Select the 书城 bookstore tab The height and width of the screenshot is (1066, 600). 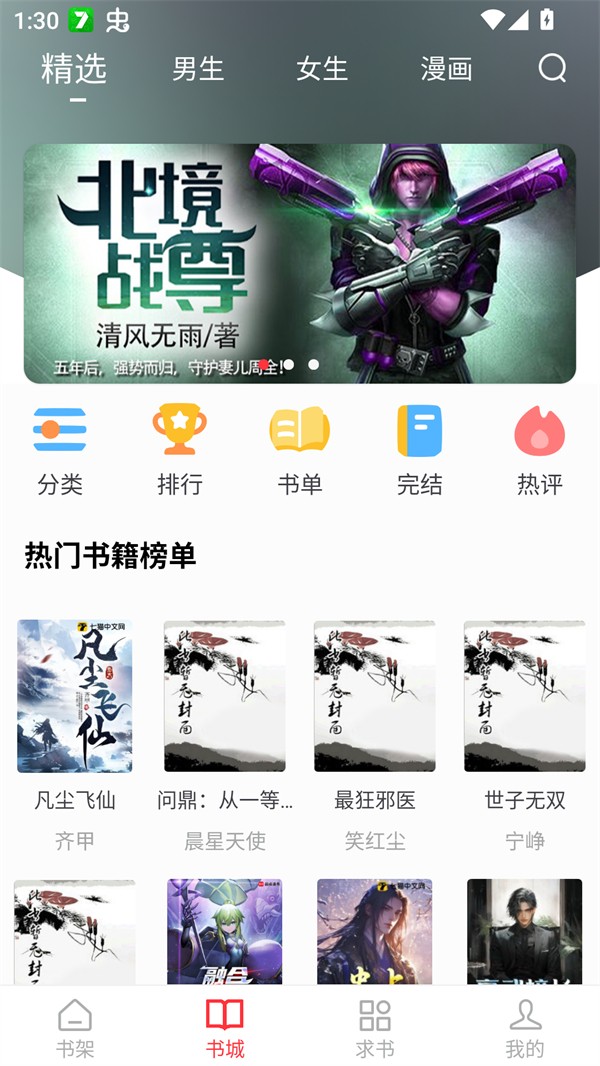(225, 1028)
